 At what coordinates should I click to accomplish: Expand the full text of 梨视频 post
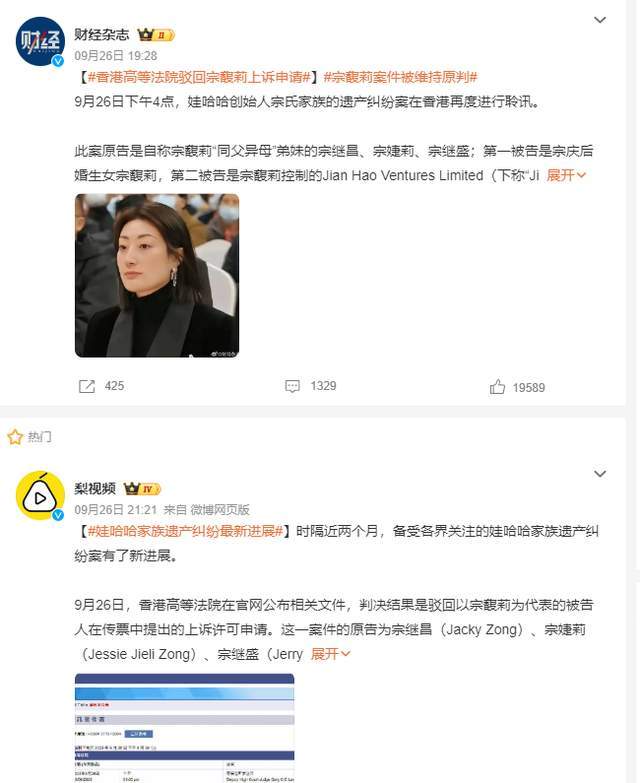pyautogui.click(x=331, y=654)
